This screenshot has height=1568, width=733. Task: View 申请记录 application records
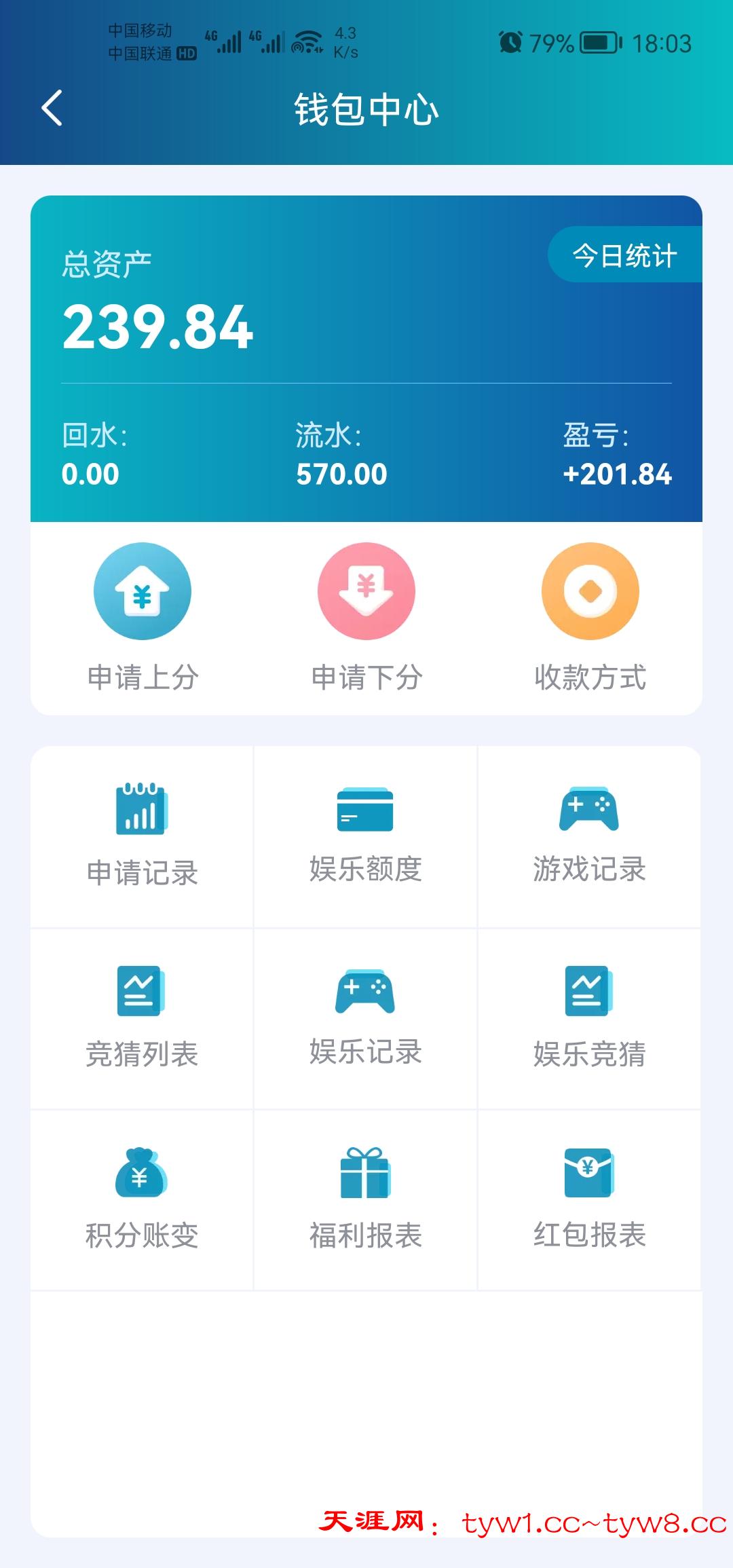(x=142, y=836)
